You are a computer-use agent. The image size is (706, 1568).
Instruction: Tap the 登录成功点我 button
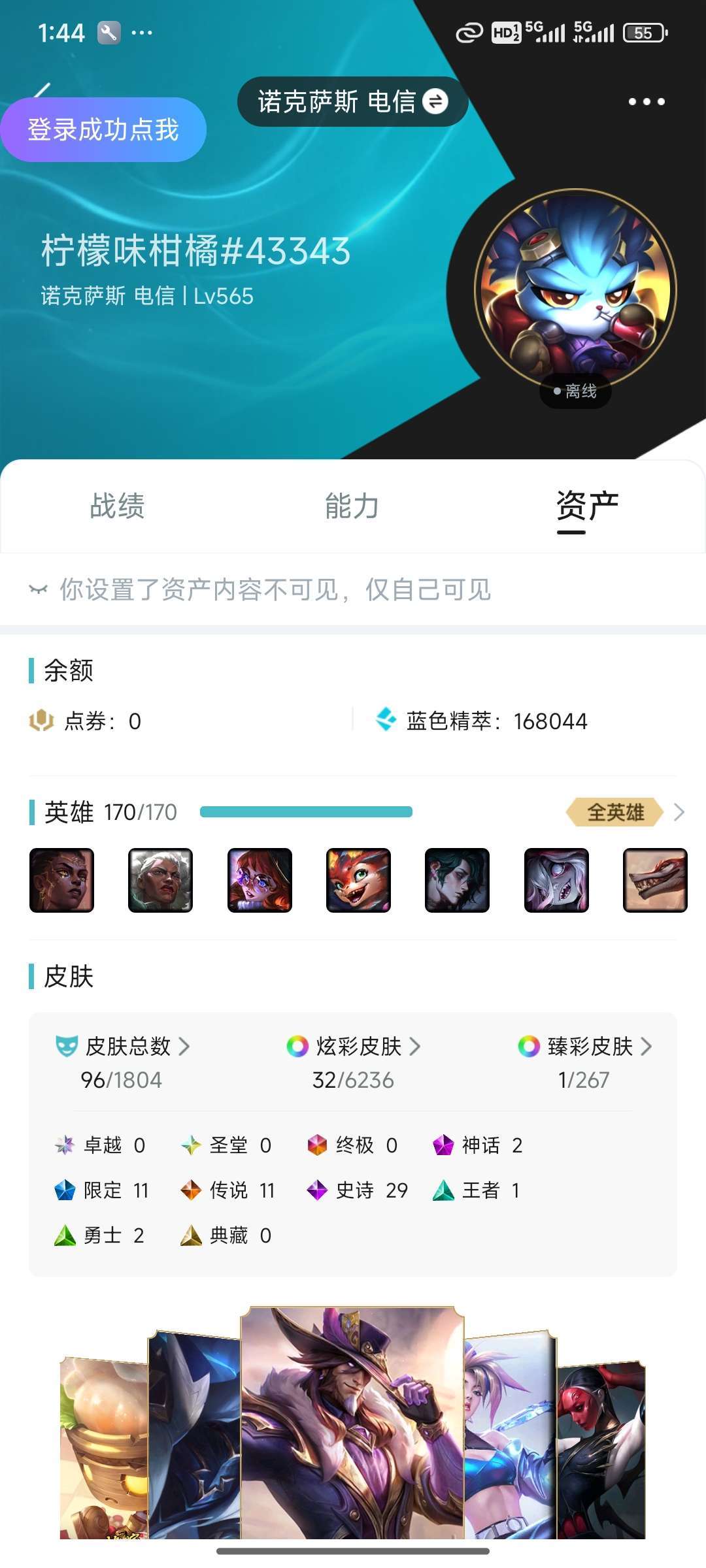point(103,129)
